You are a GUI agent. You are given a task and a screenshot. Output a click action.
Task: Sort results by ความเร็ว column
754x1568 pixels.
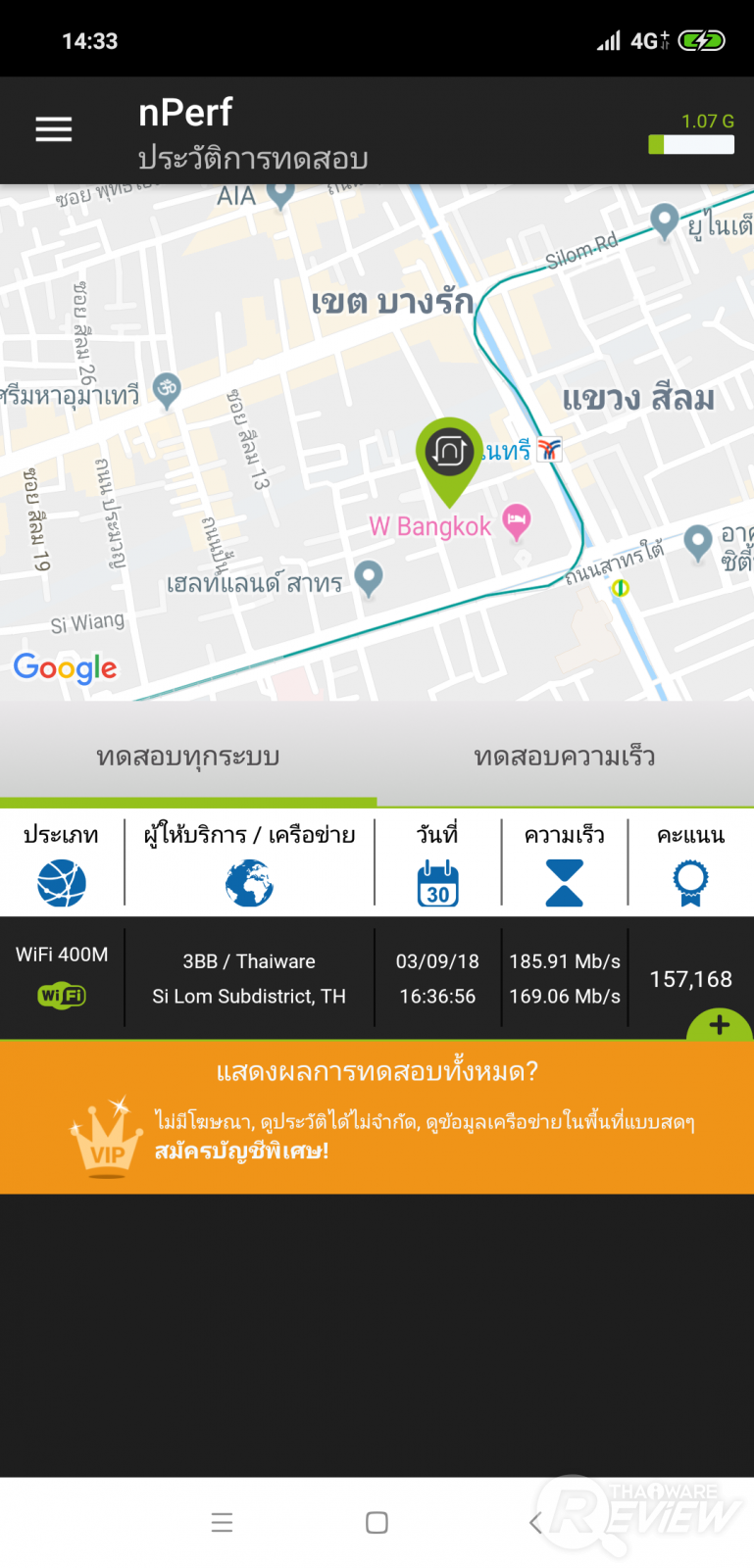[564, 862]
